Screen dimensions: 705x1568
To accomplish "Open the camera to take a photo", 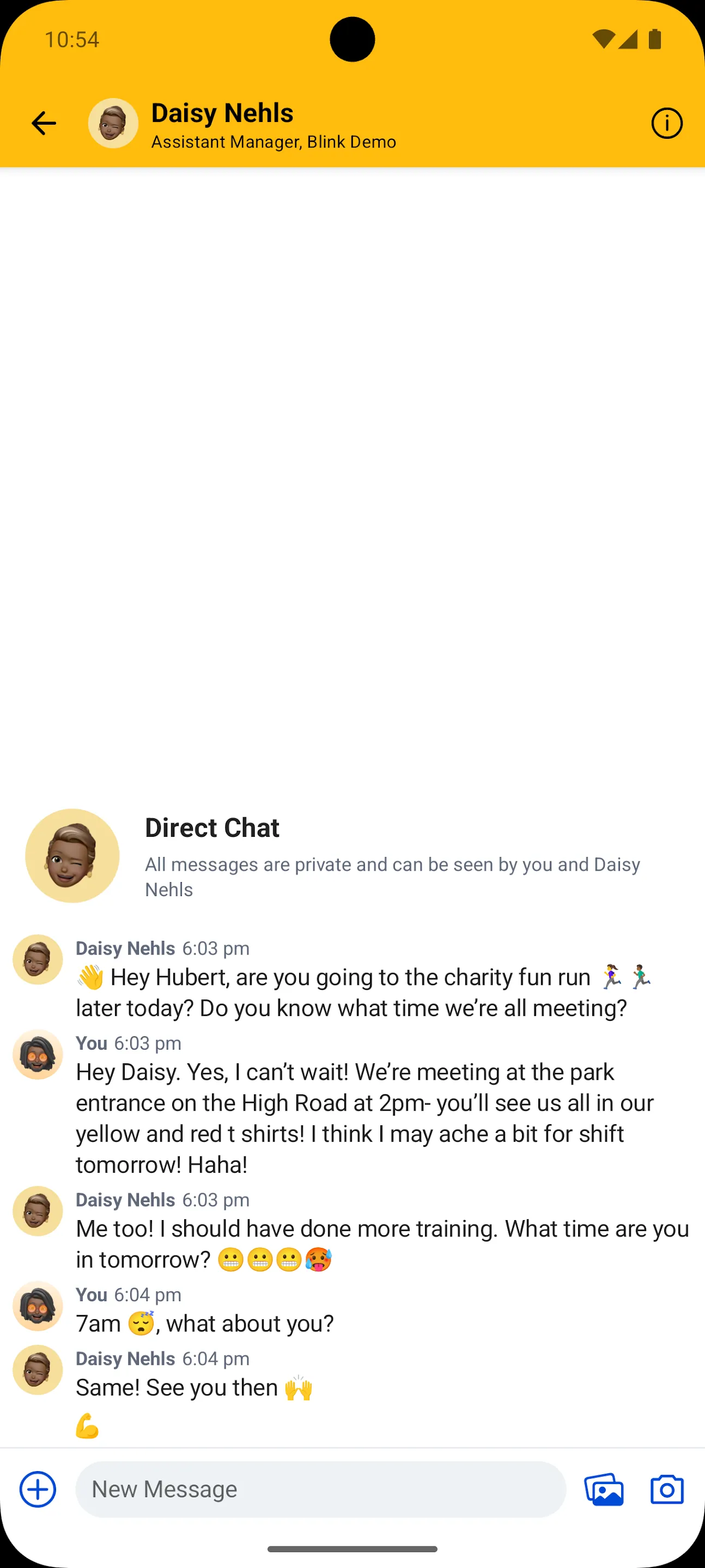I will click(x=667, y=1490).
